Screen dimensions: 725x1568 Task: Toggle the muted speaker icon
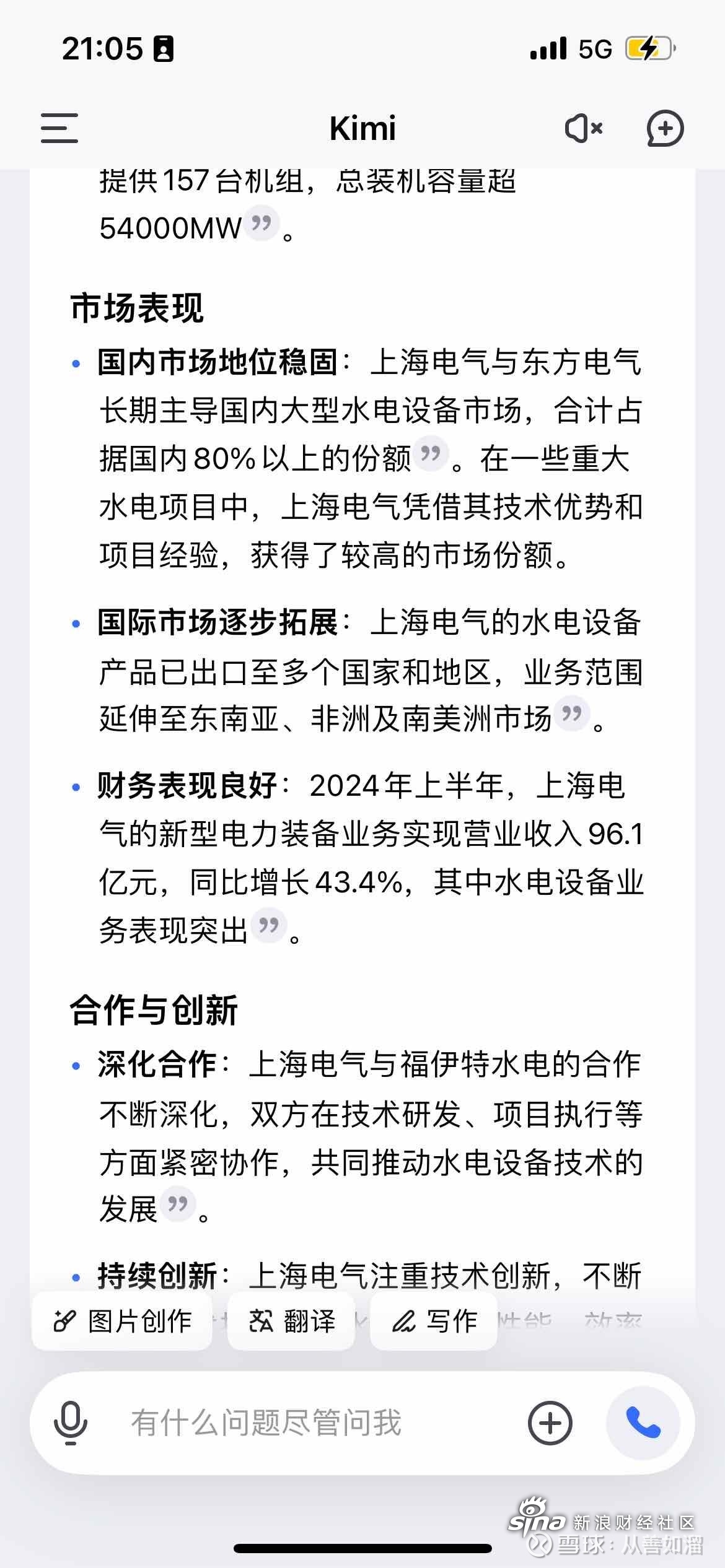click(x=584, y=128)
